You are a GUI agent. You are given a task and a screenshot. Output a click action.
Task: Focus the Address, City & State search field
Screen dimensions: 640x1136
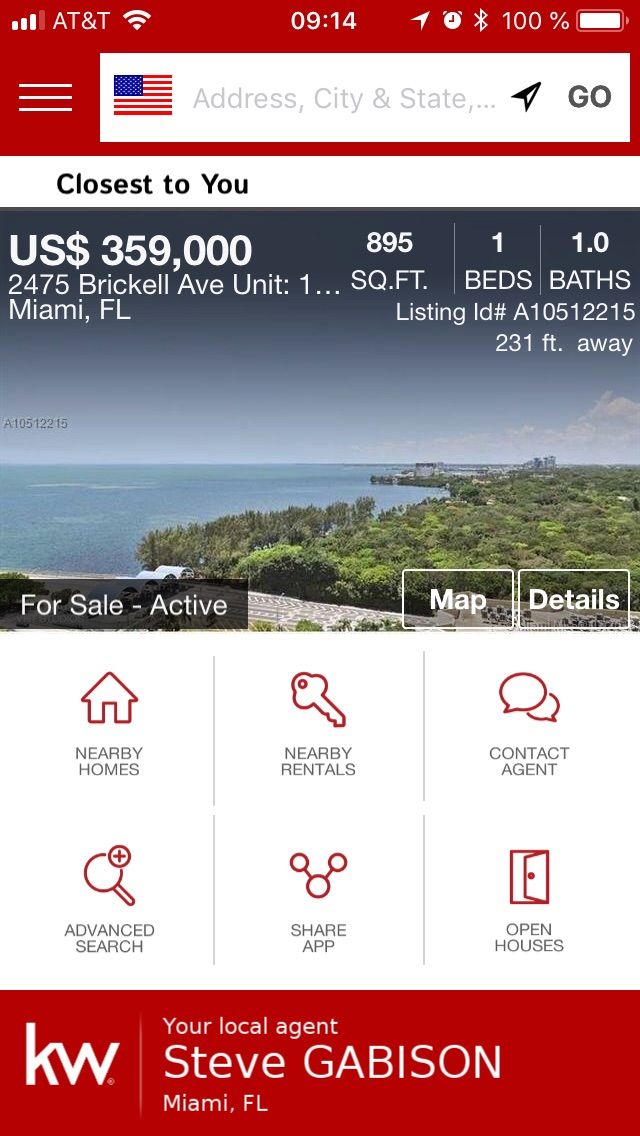coord(344,98)
